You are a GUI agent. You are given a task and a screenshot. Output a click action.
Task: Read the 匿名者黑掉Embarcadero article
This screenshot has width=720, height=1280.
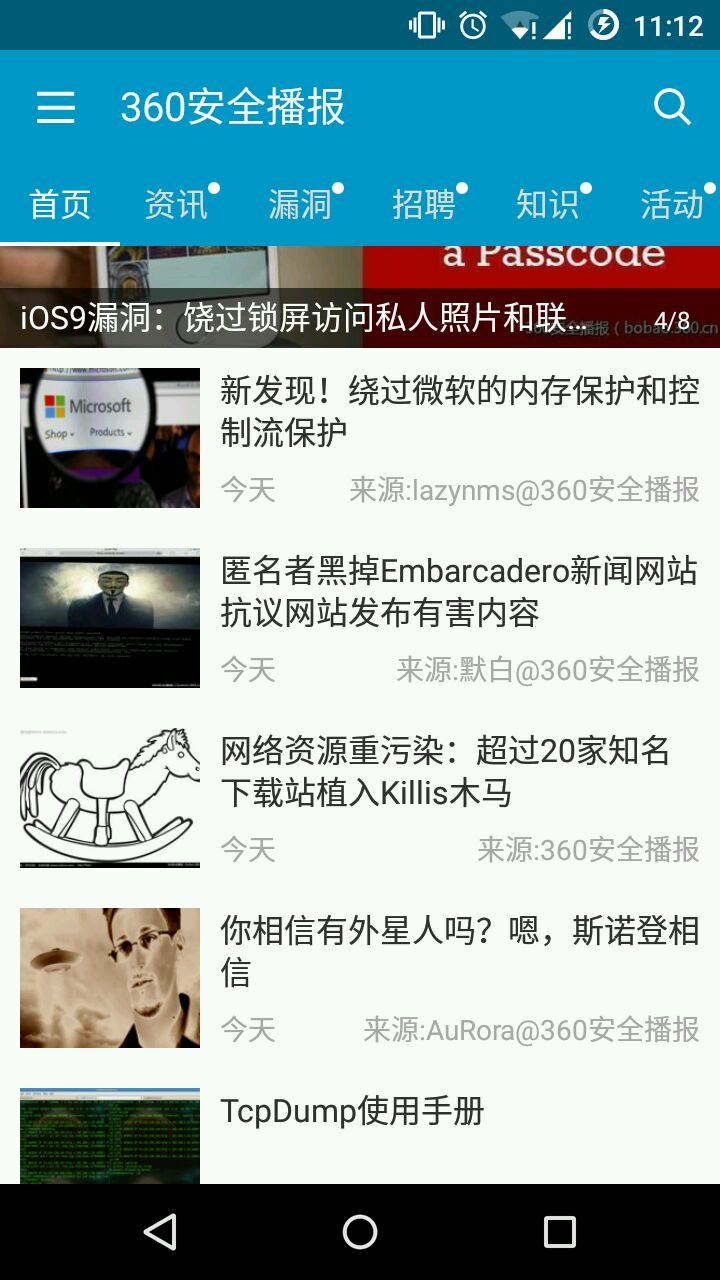(x=360, y=618)
